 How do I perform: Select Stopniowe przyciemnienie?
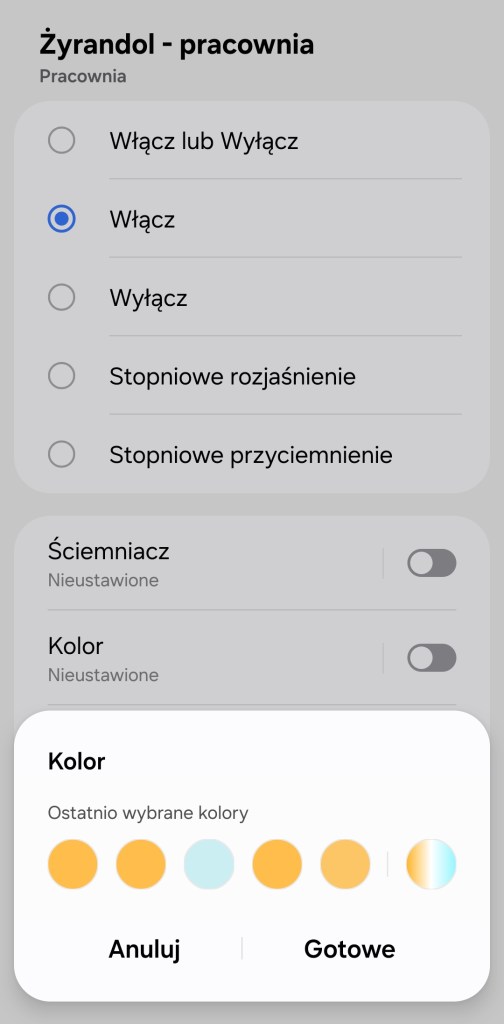252,455
